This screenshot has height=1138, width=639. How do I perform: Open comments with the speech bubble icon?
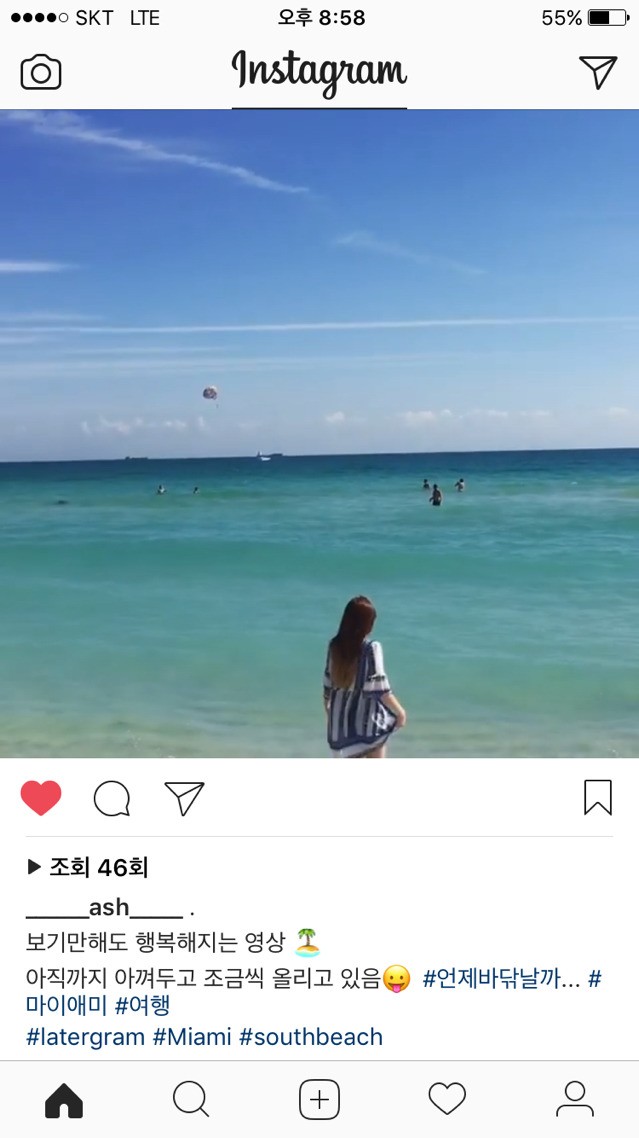click(112, 798)
